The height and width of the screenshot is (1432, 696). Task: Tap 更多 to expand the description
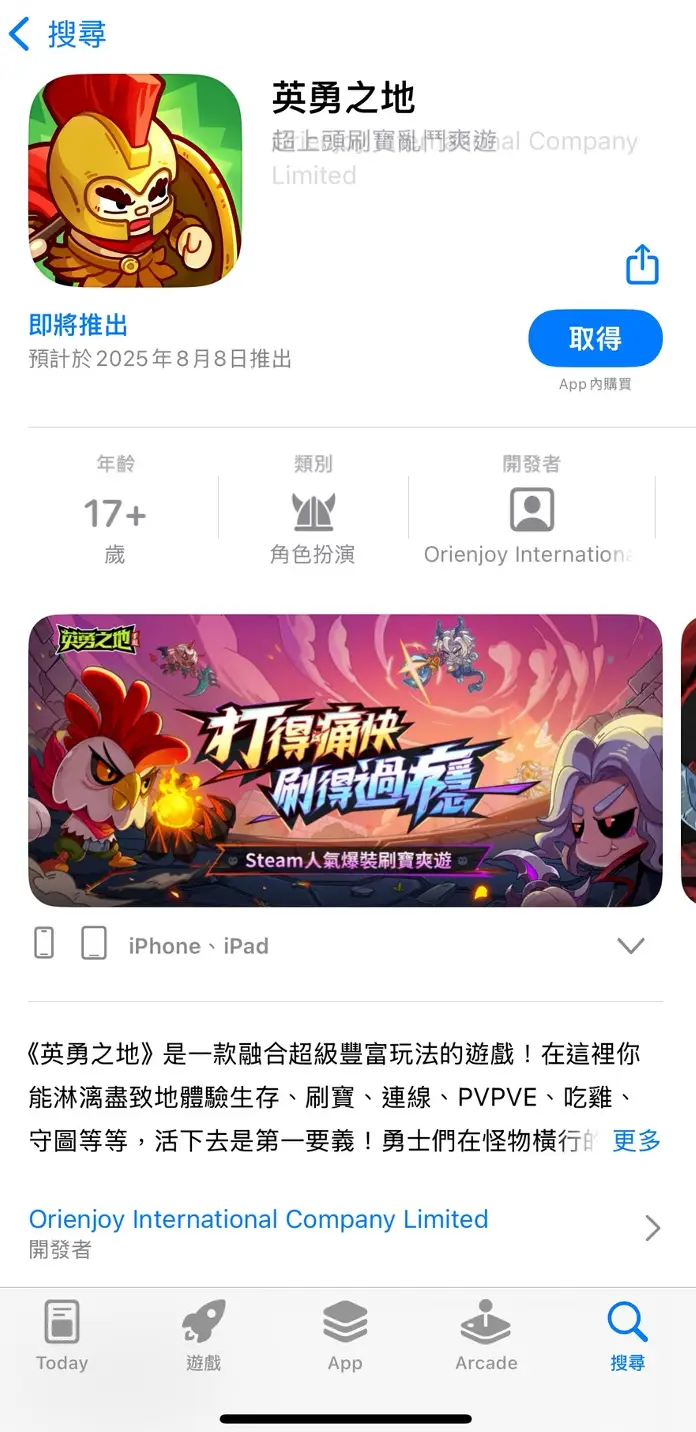636,1140
